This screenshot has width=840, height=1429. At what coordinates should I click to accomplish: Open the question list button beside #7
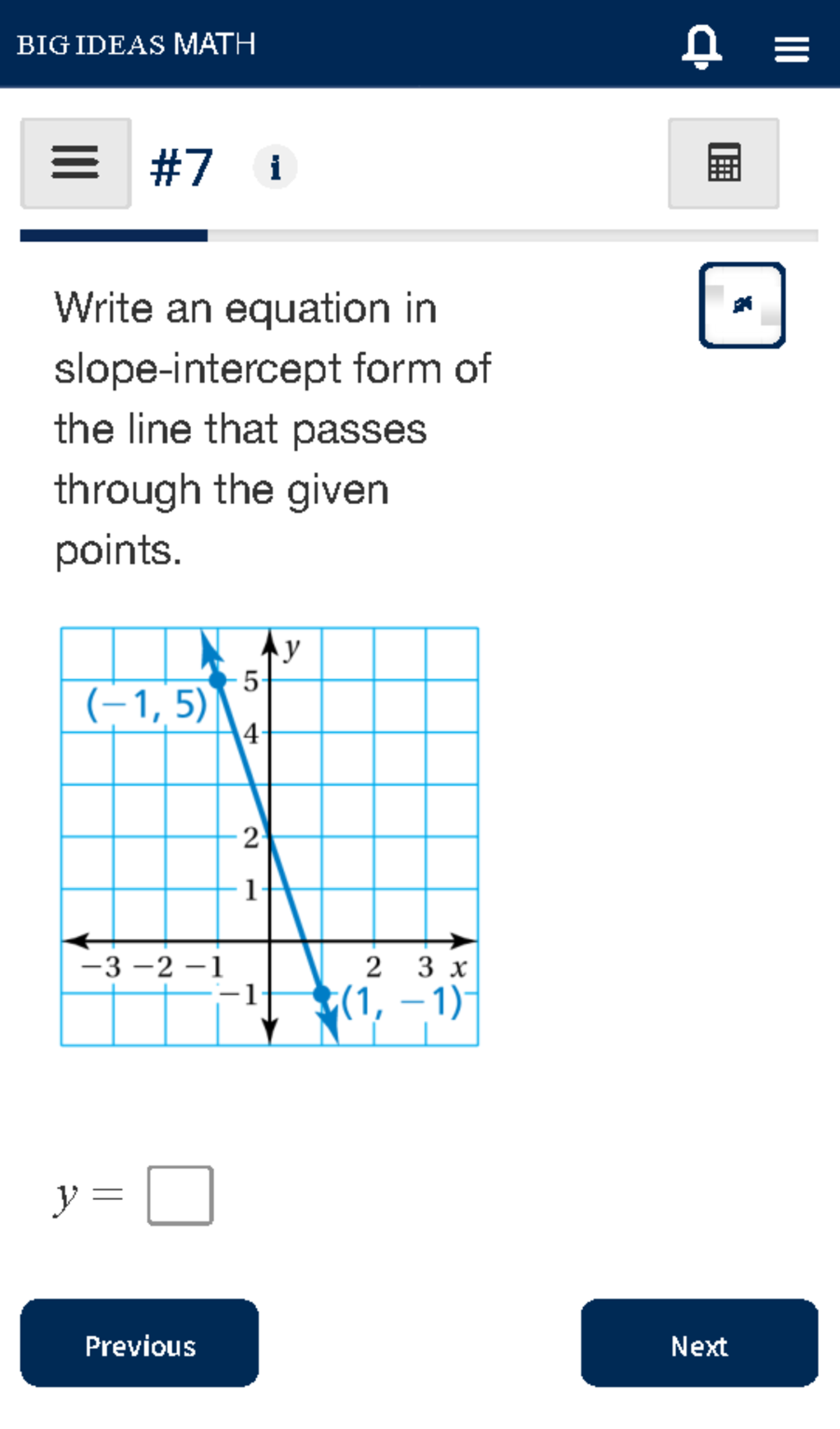[x=76, y=163]
